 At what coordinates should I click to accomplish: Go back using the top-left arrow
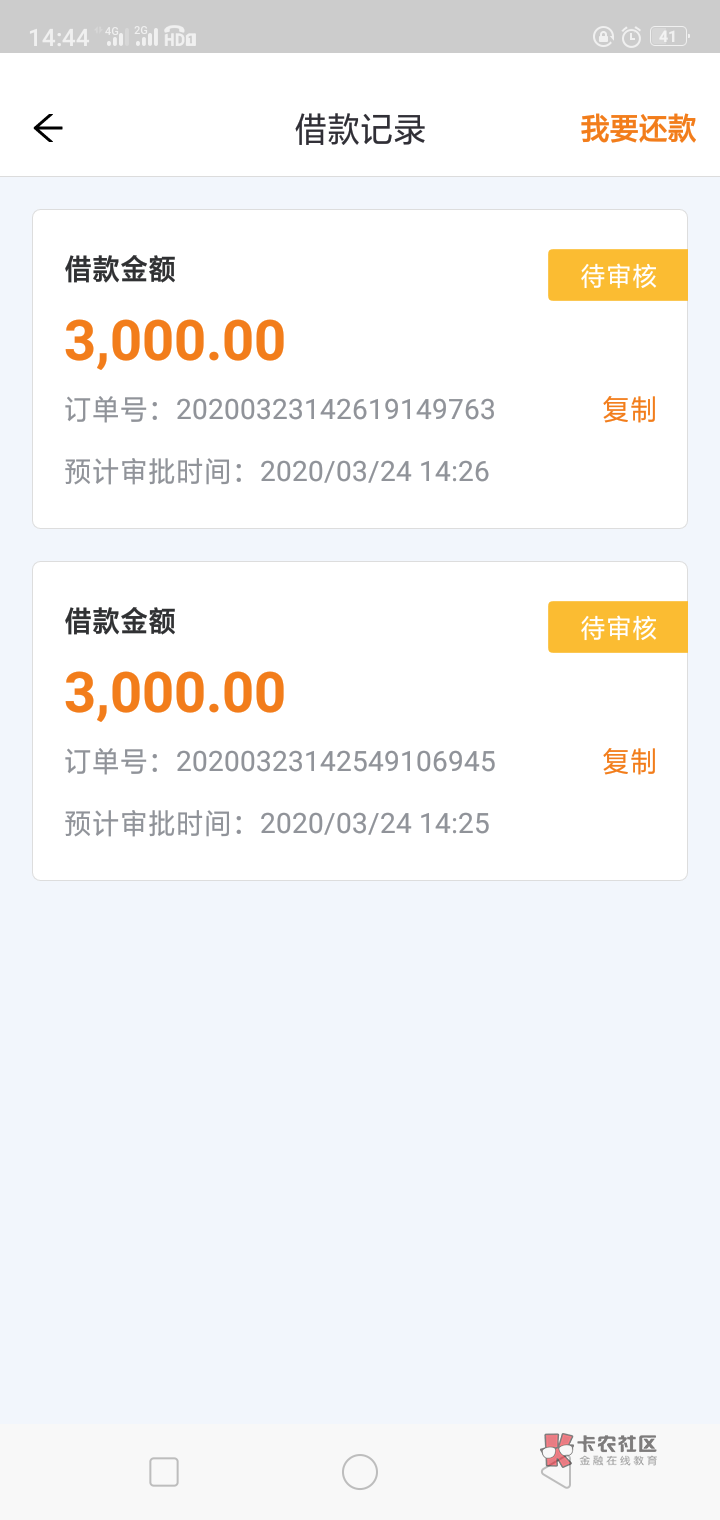click(48, 128)
